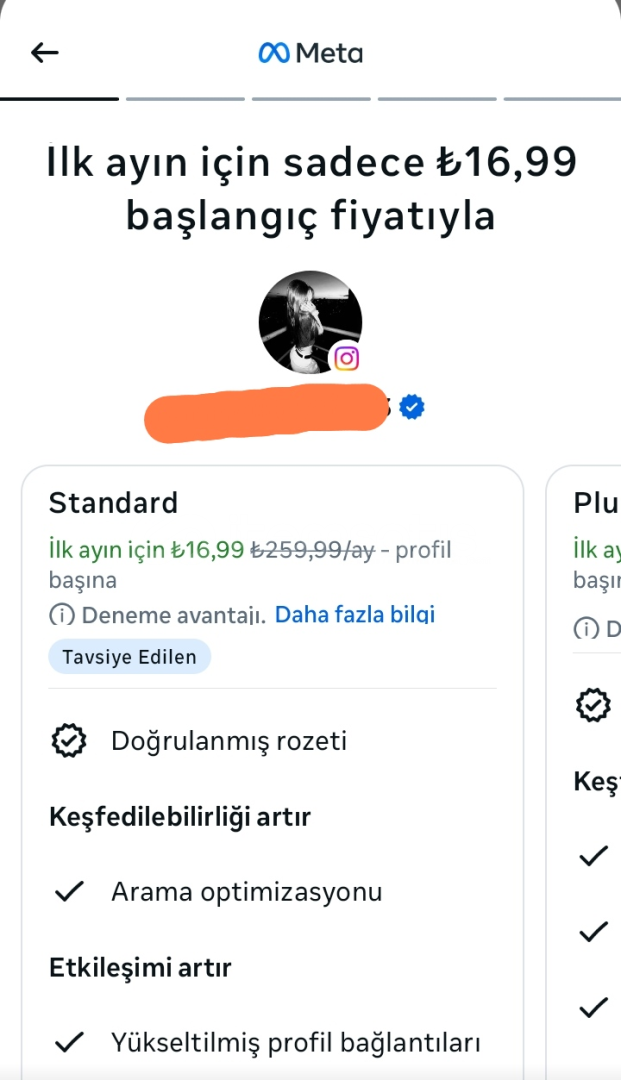Go back using the arrow icon
This screenshot has height=1080, width=621.
[45, 53]
